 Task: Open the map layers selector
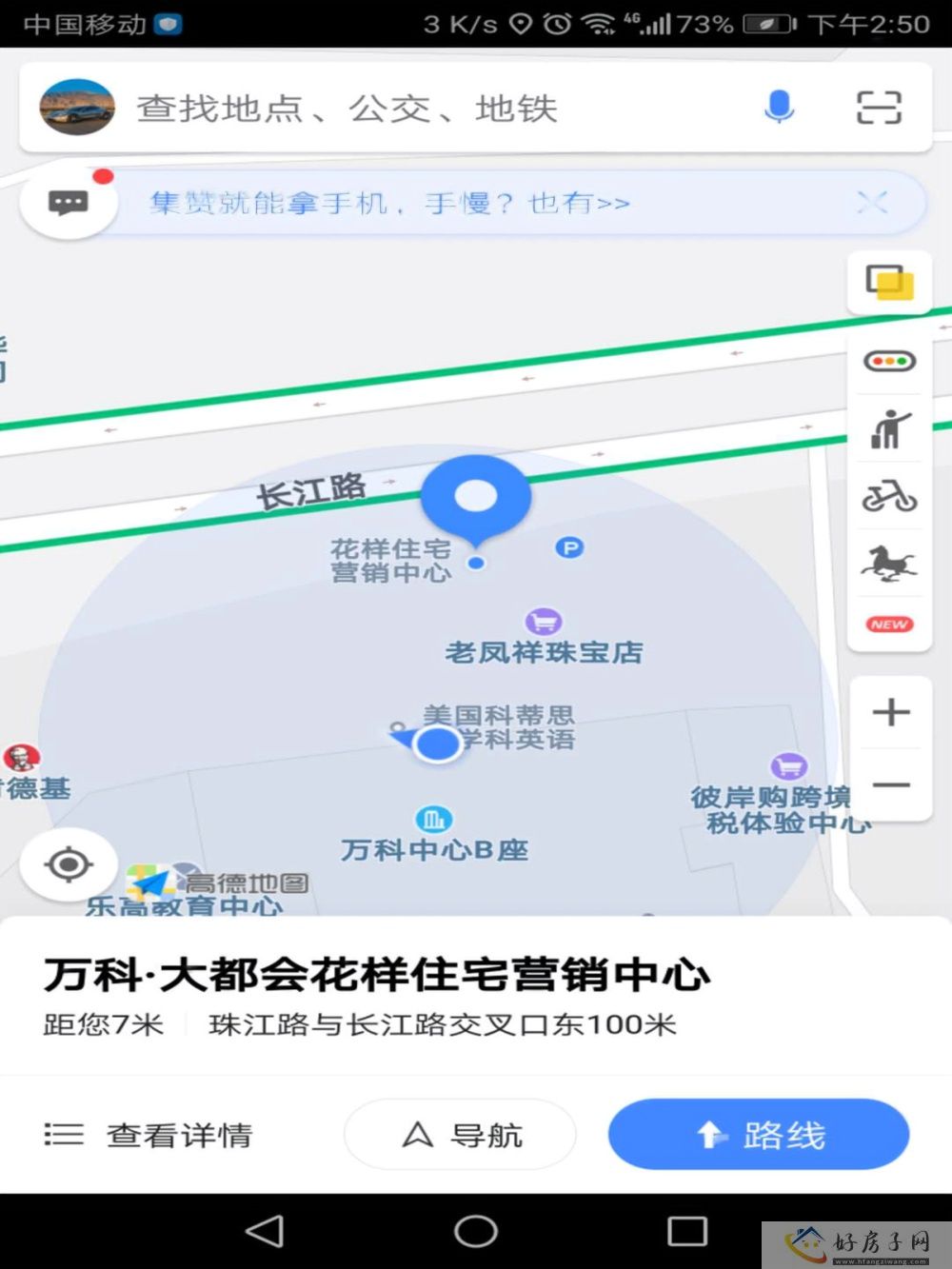click(x=889, y=283)
